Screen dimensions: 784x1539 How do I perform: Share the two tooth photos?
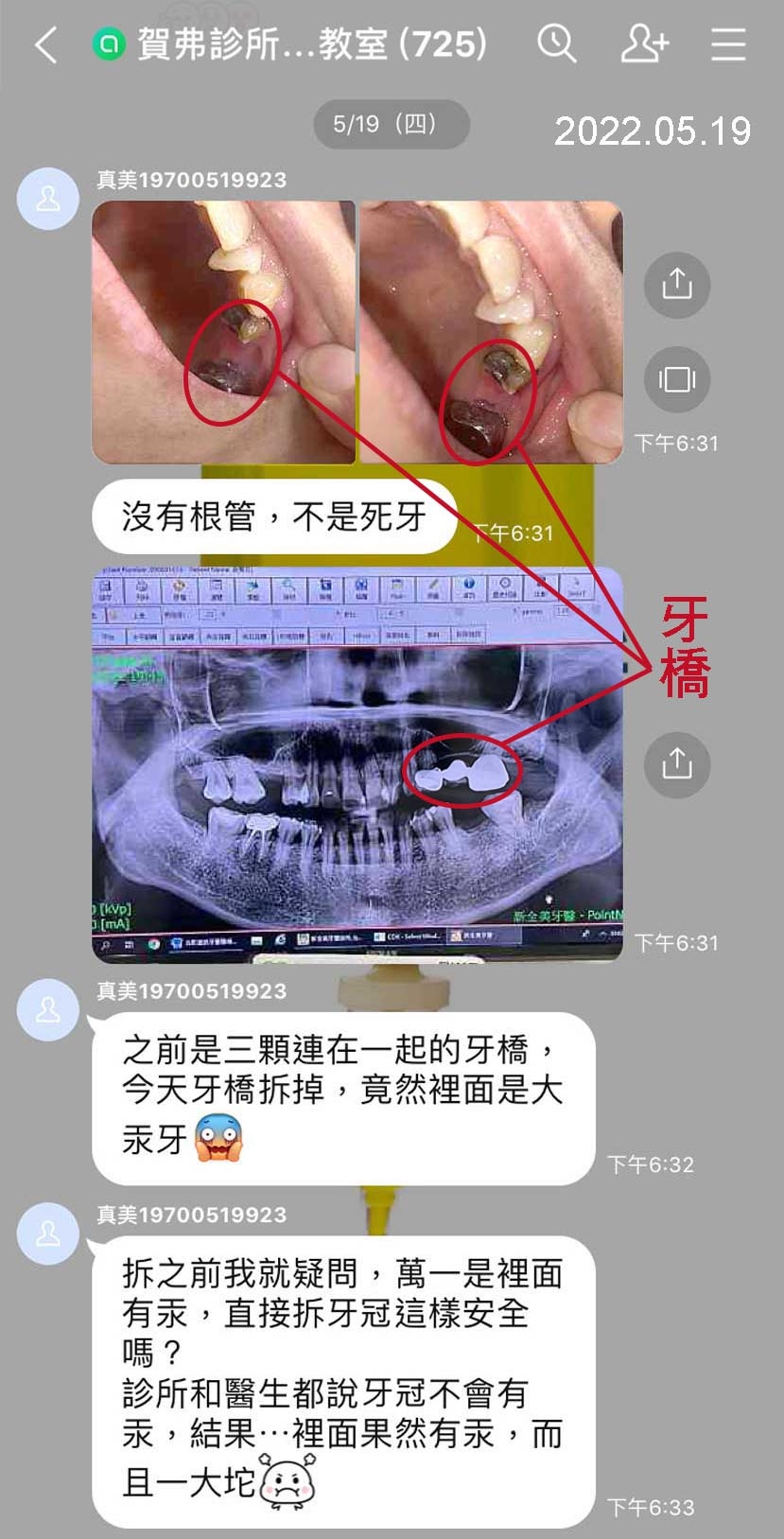pyautogui.click(x=676, y=284)
